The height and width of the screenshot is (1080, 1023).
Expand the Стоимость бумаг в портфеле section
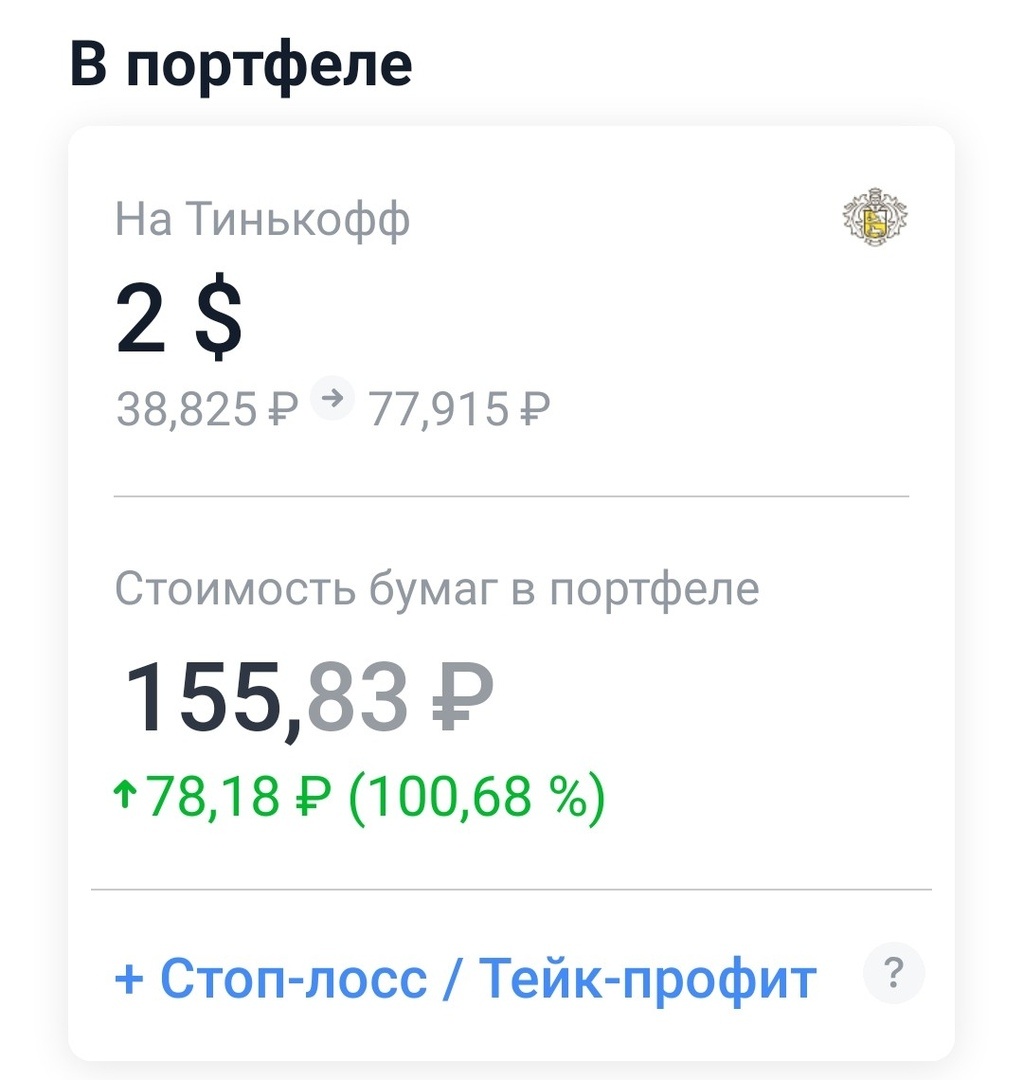pos(438,587)
